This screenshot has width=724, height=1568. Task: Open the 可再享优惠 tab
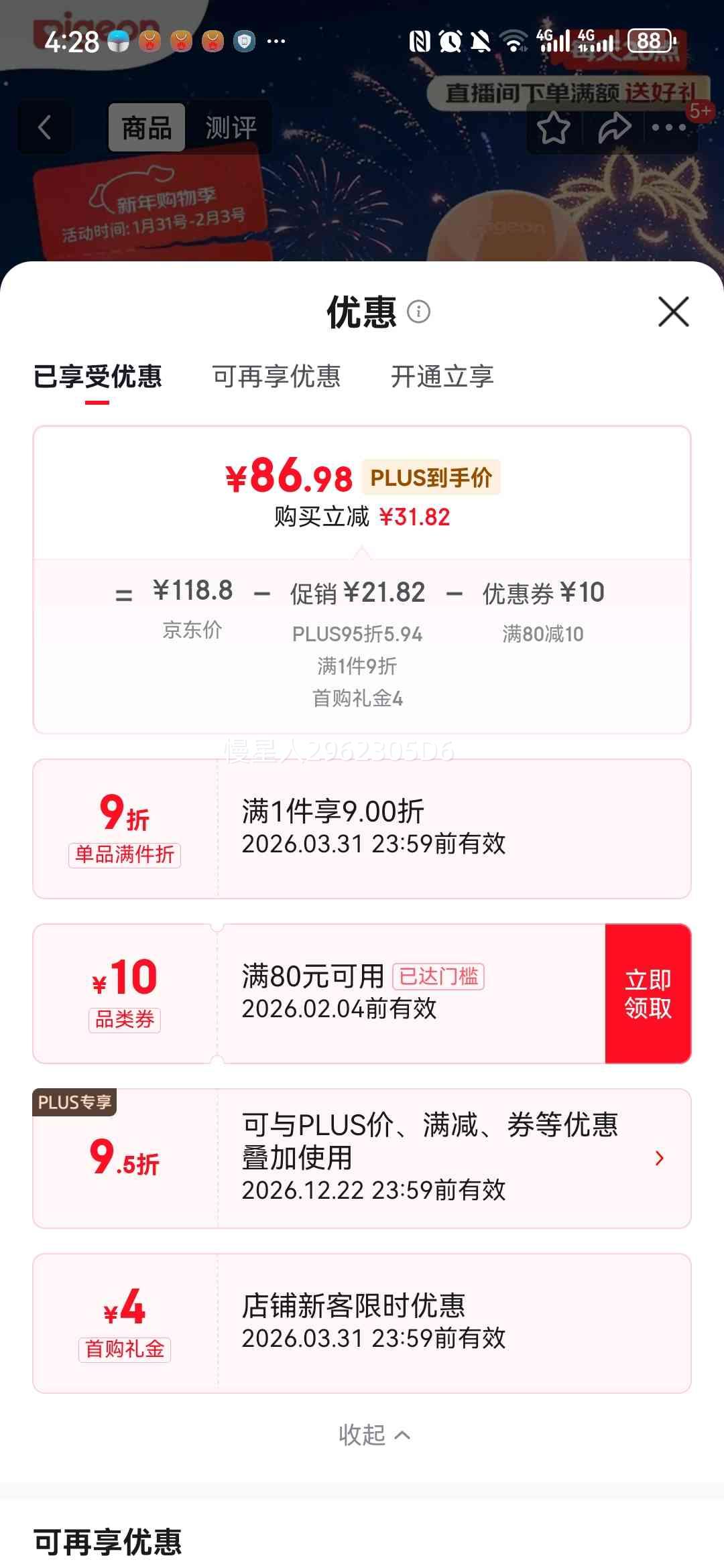click(x=277, y=377)
